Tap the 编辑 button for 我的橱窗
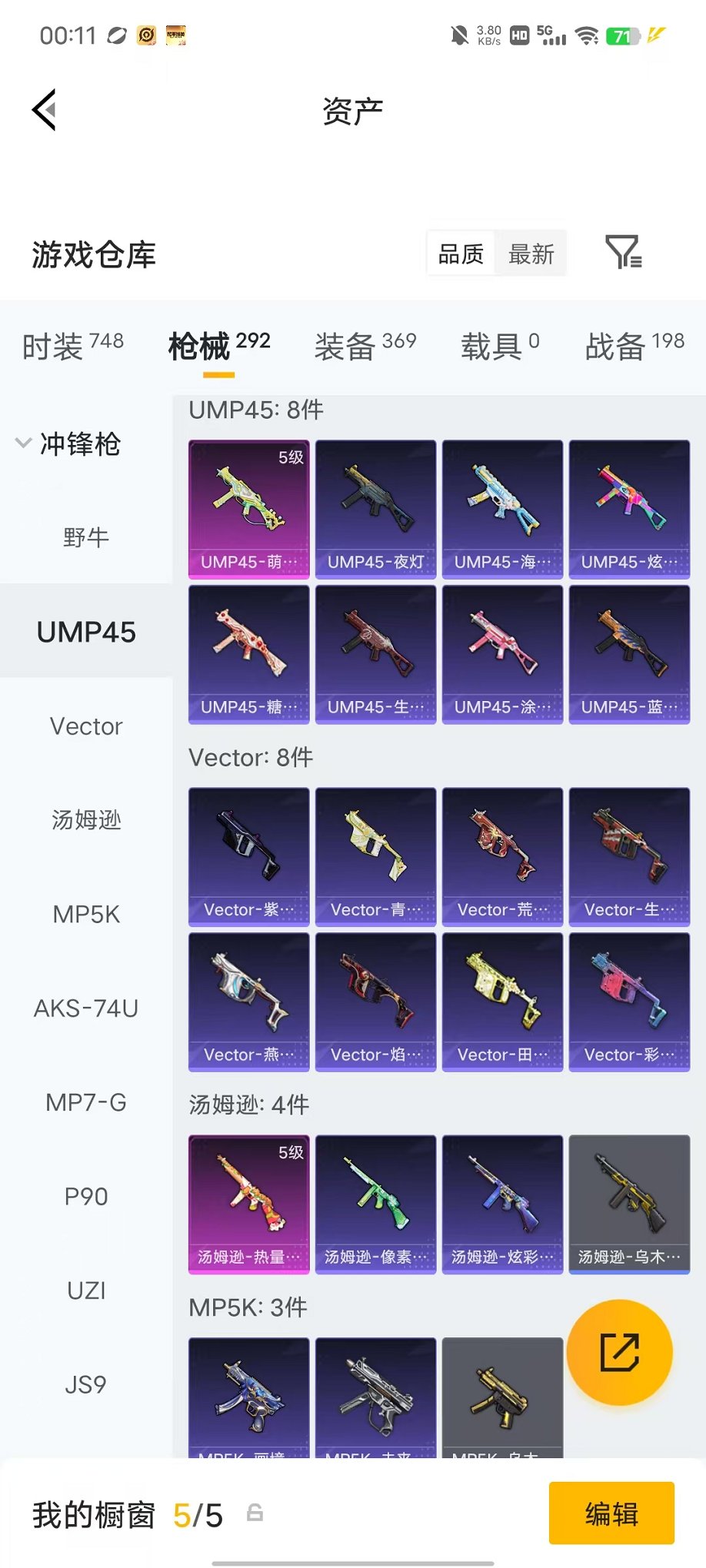The image size is (706, 1568). click(611, 1513)
